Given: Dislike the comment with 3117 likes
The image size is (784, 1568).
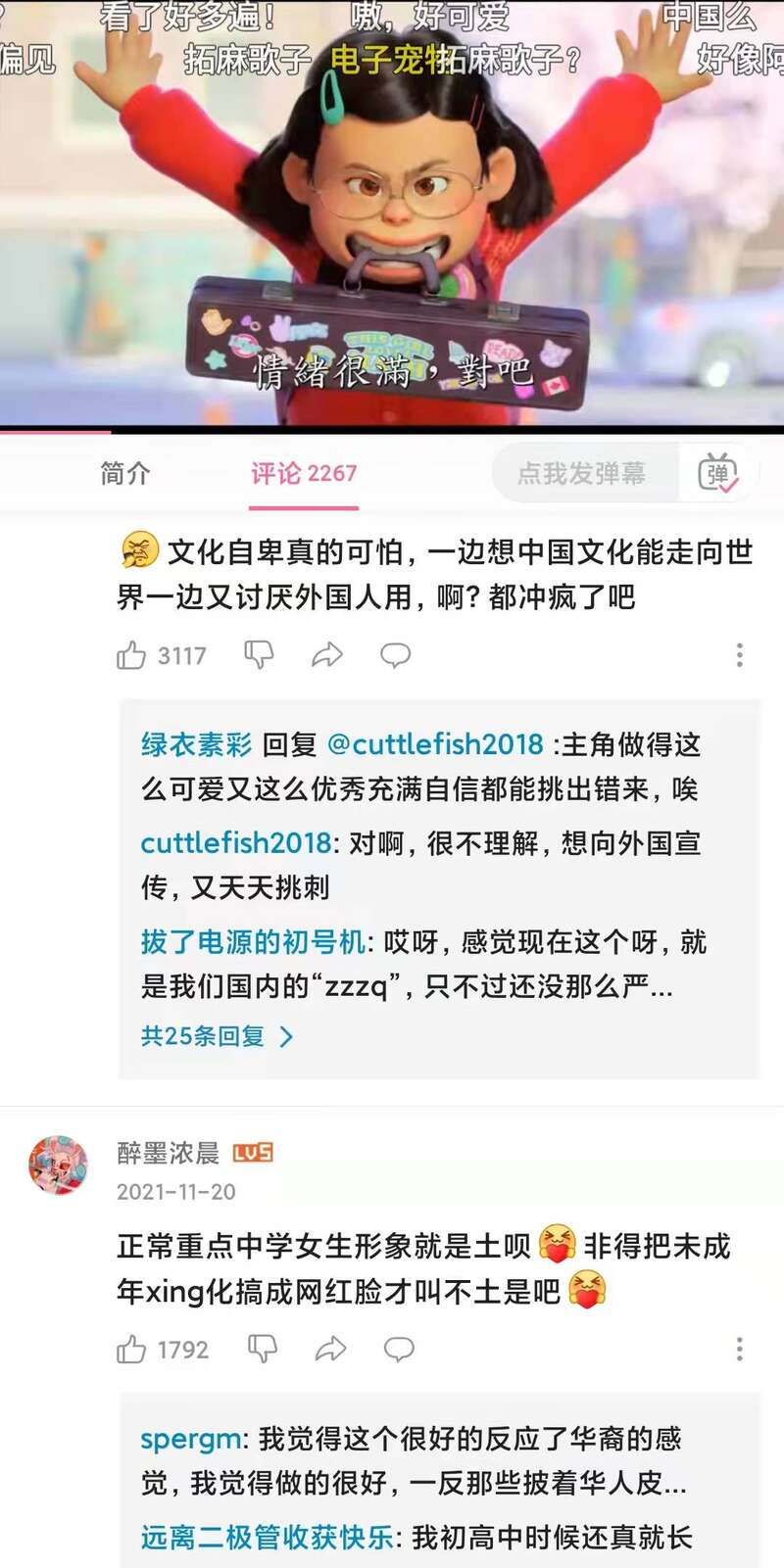Looking at the screenshot, I should tap(259, 655).
